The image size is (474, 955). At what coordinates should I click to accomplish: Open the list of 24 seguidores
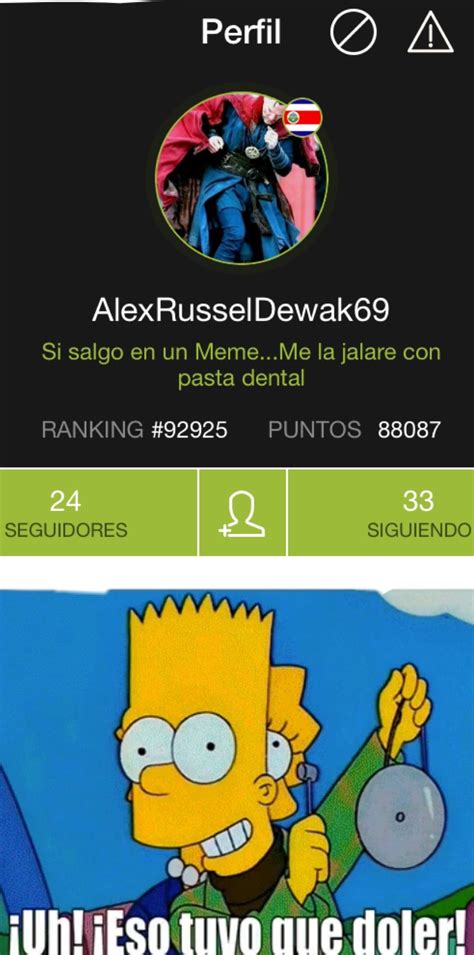(98, 513)
